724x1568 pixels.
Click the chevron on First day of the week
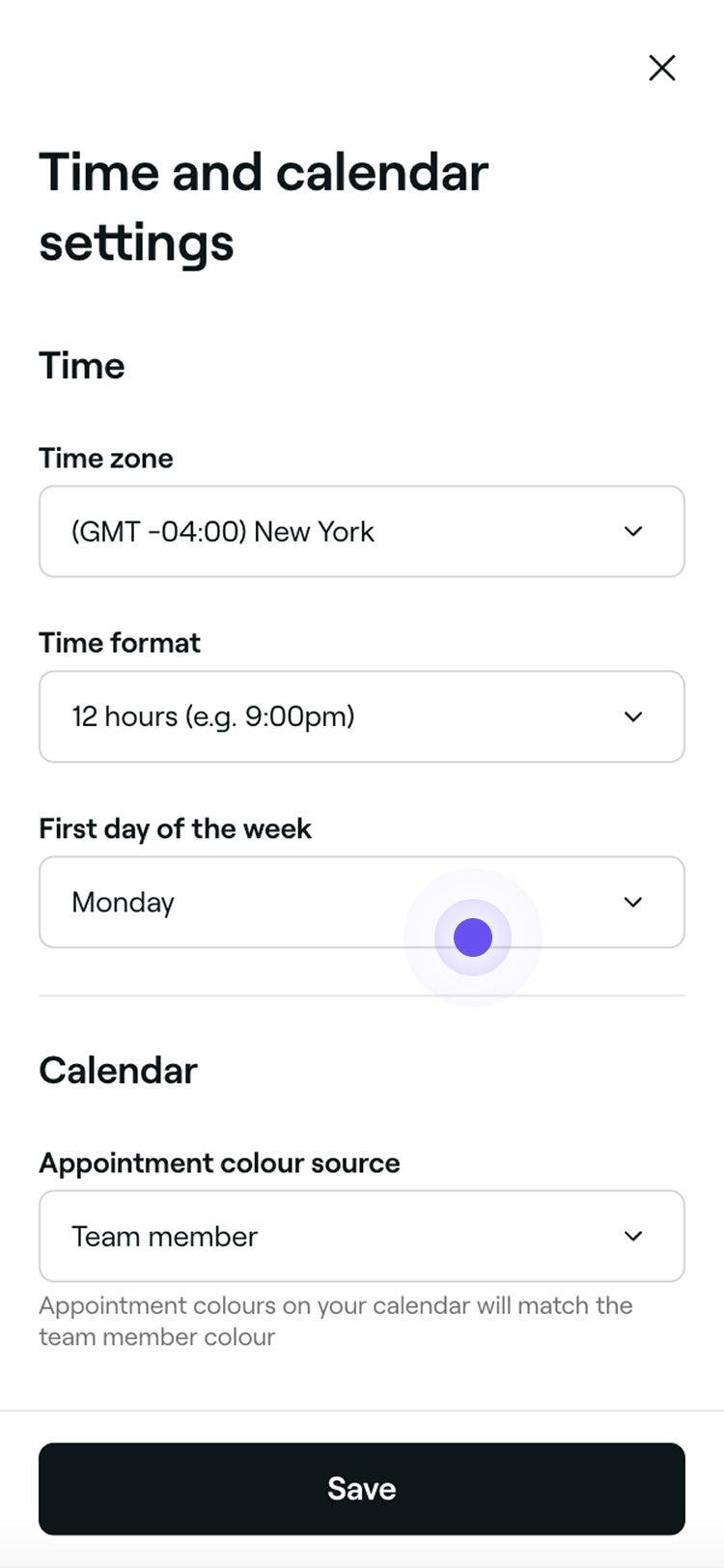(633, 902)
